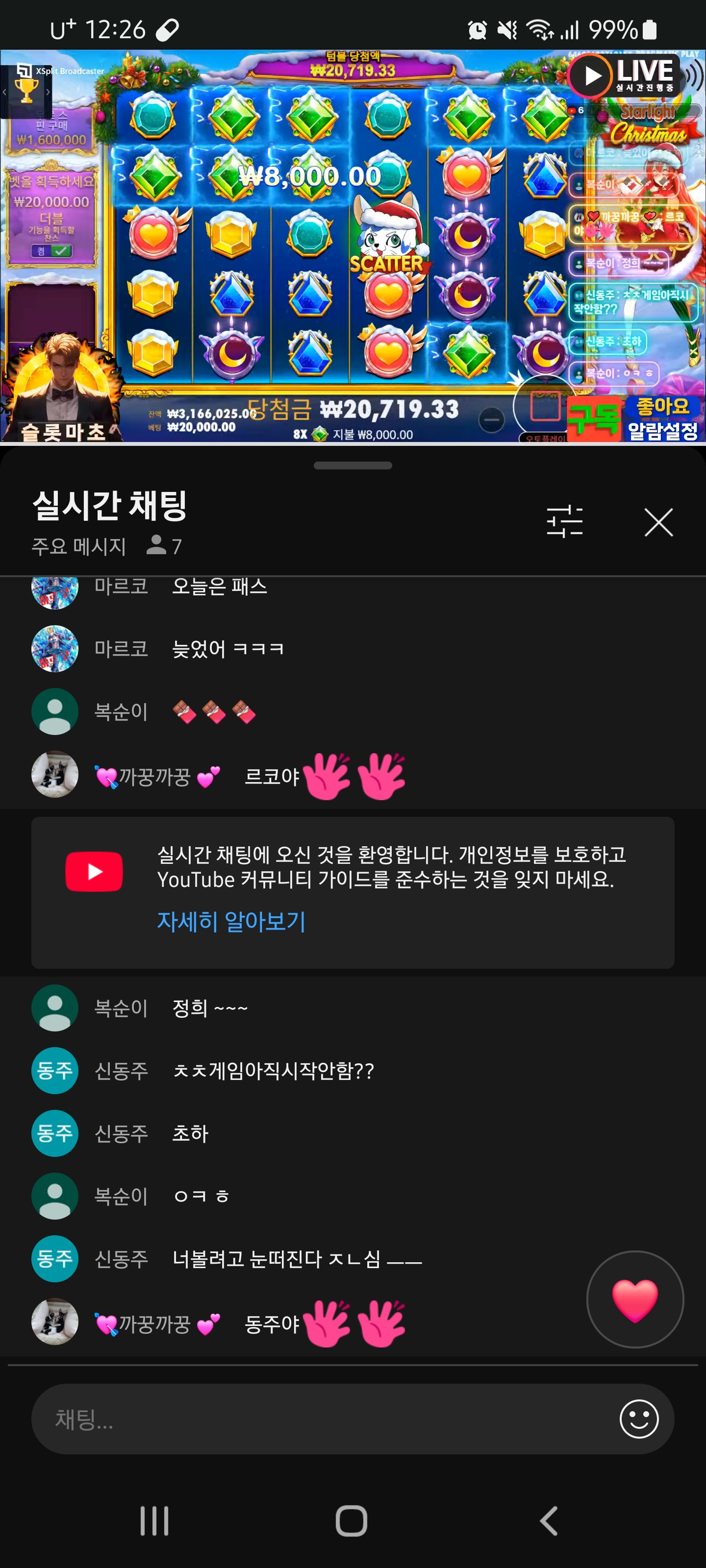Open 까꿍까꿍's message 동주야
The height and width of the screenshot is (1568, 706).
pyautogui.click(x=271, y=1324)
